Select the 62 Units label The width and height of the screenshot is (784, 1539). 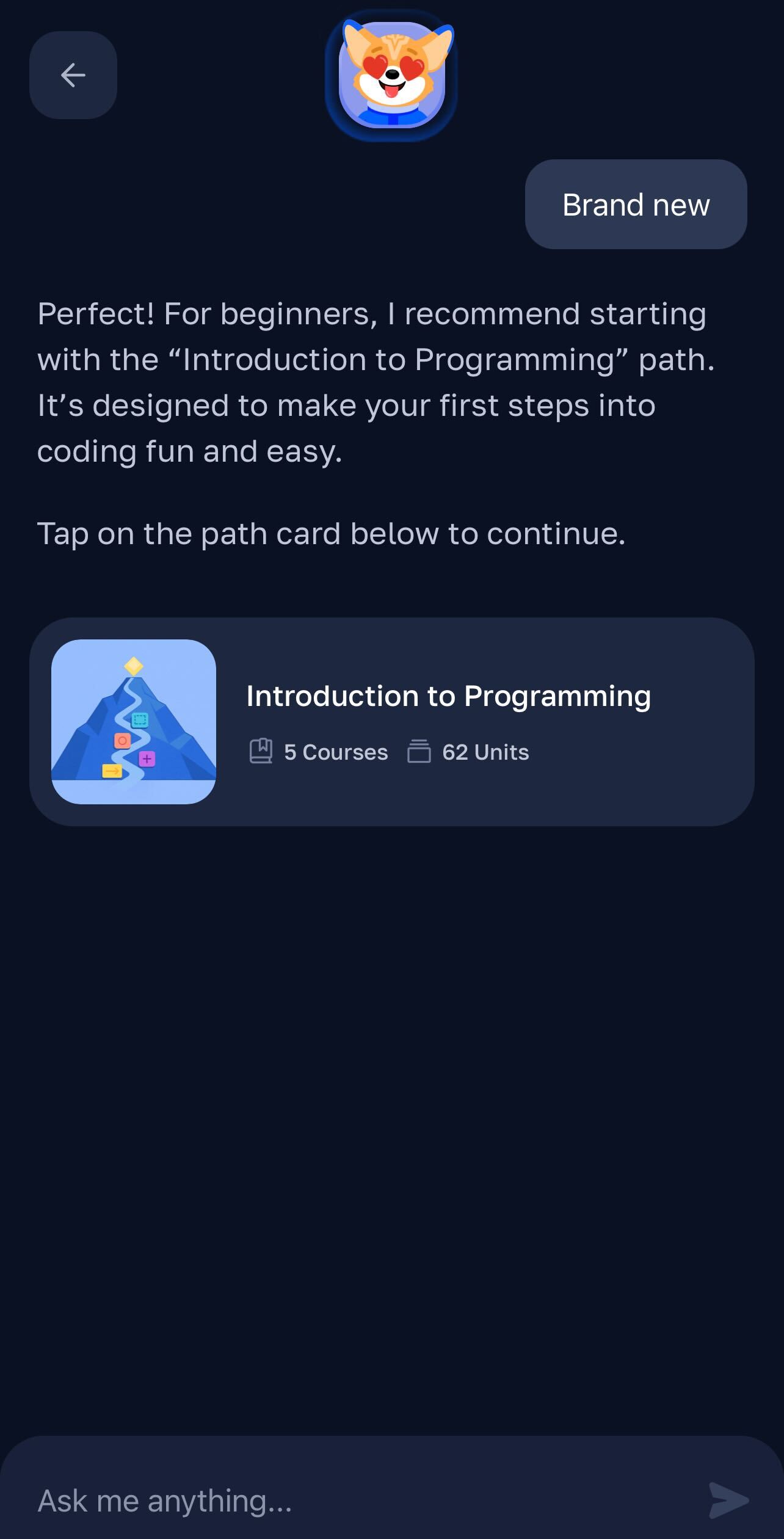(485, 752)
